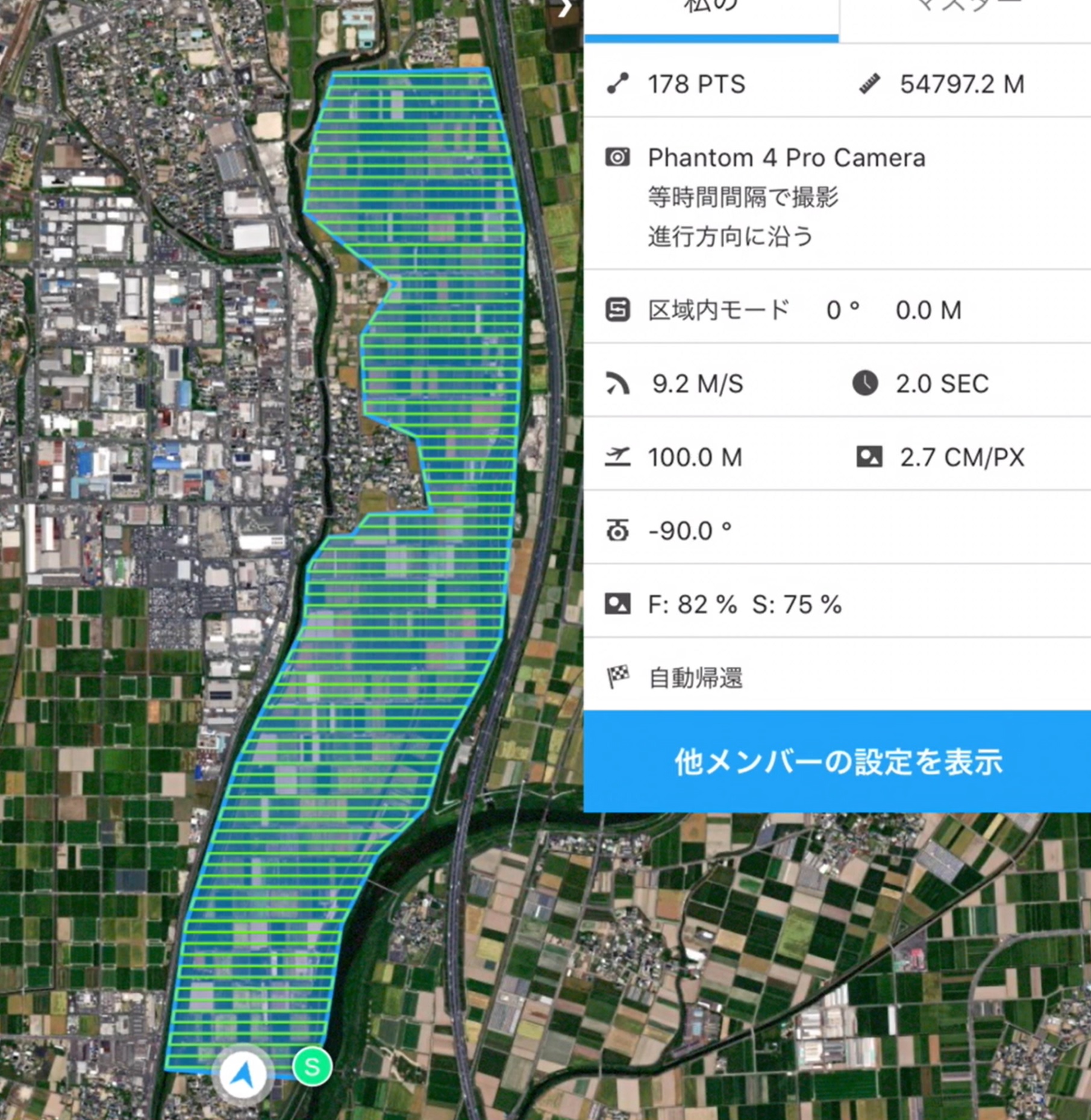Image resolution: width=1091 pixels, height=1120 pixels.
Task: Change the 9.2 M/S flight speed
Action: pyautogui.click(x=697, y=384)
